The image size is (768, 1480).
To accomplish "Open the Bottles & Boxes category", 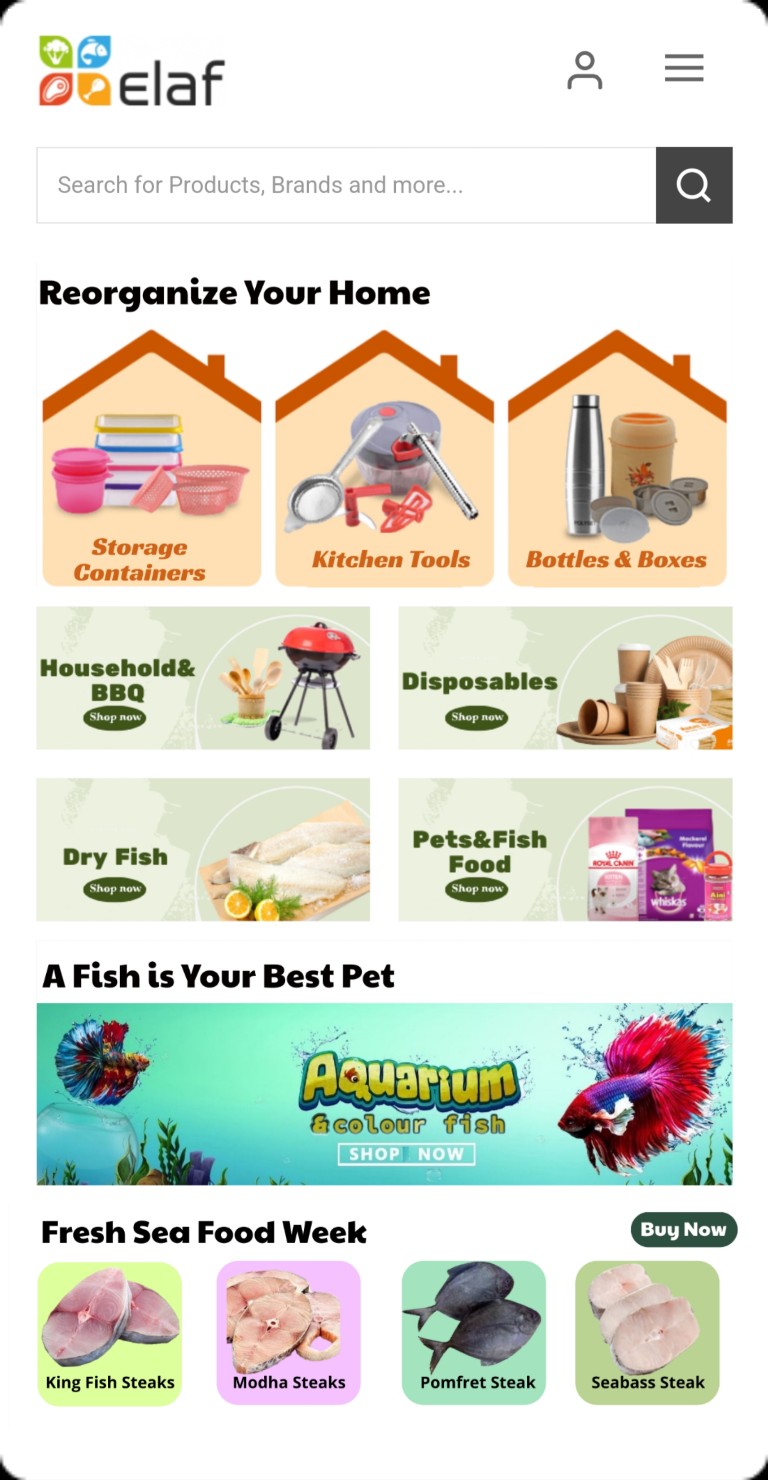I will click(x=617, y=460).
